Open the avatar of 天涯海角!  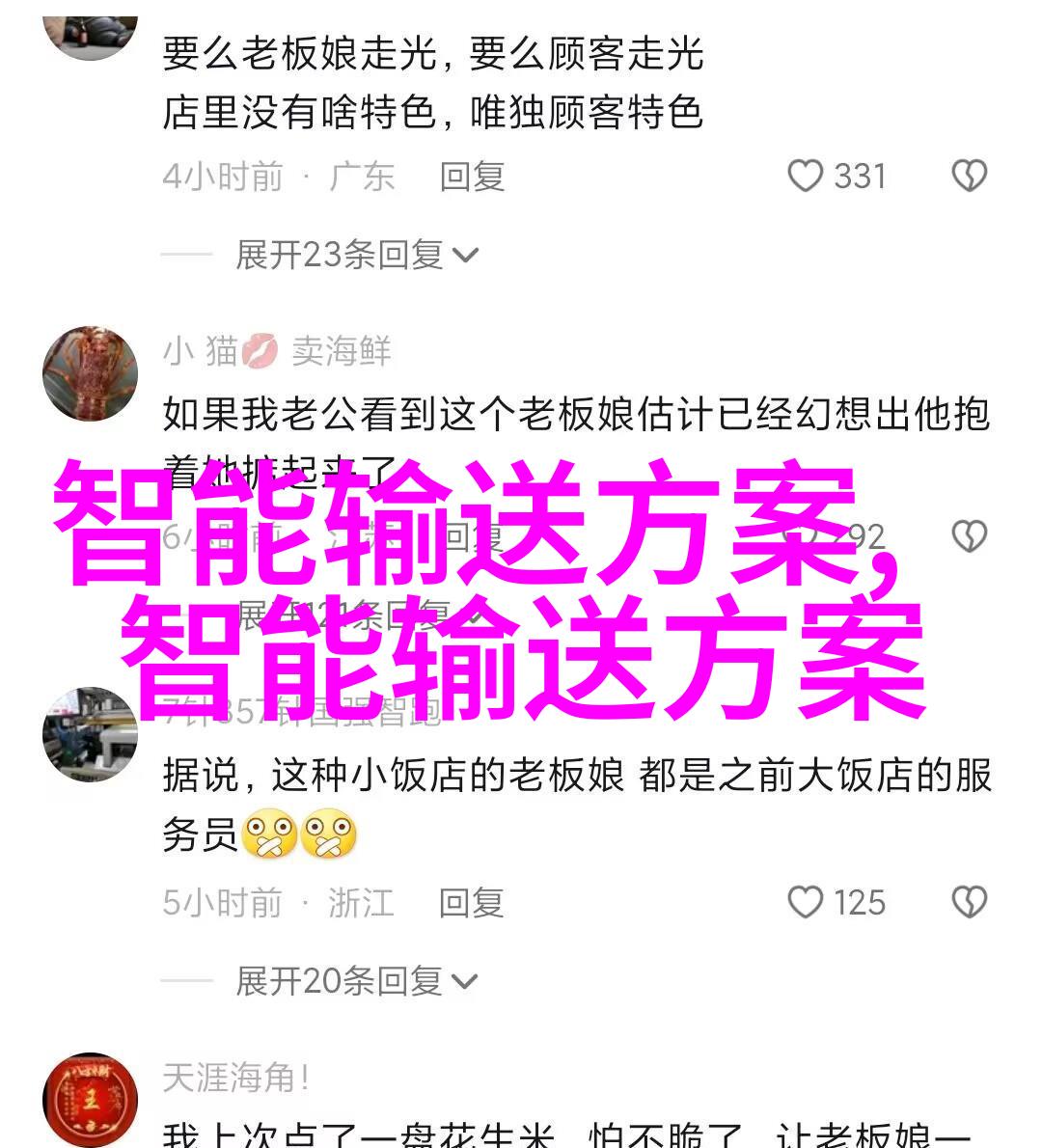pos(91,1100)
